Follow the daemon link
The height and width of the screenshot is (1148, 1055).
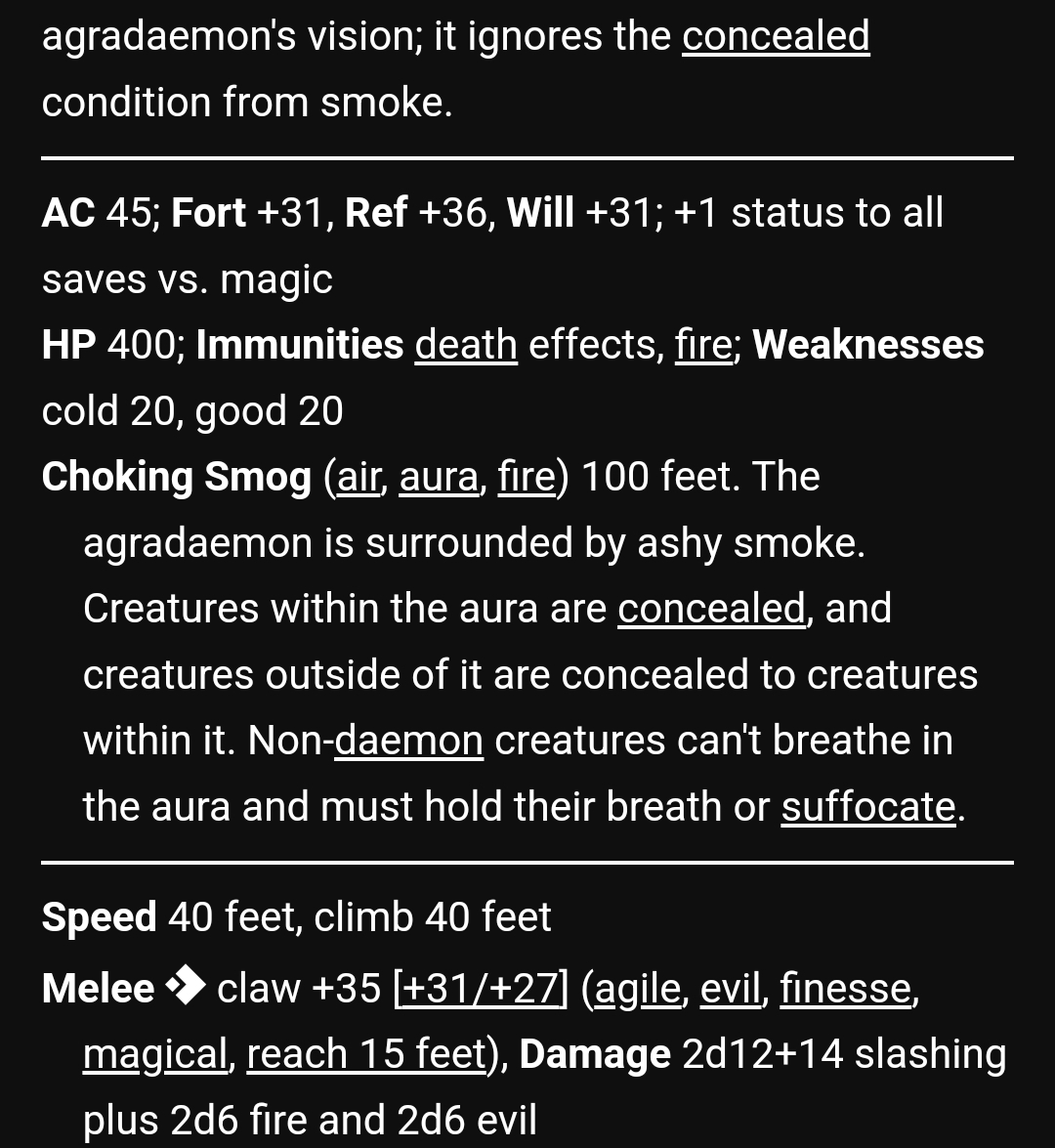tap(408, 741)
